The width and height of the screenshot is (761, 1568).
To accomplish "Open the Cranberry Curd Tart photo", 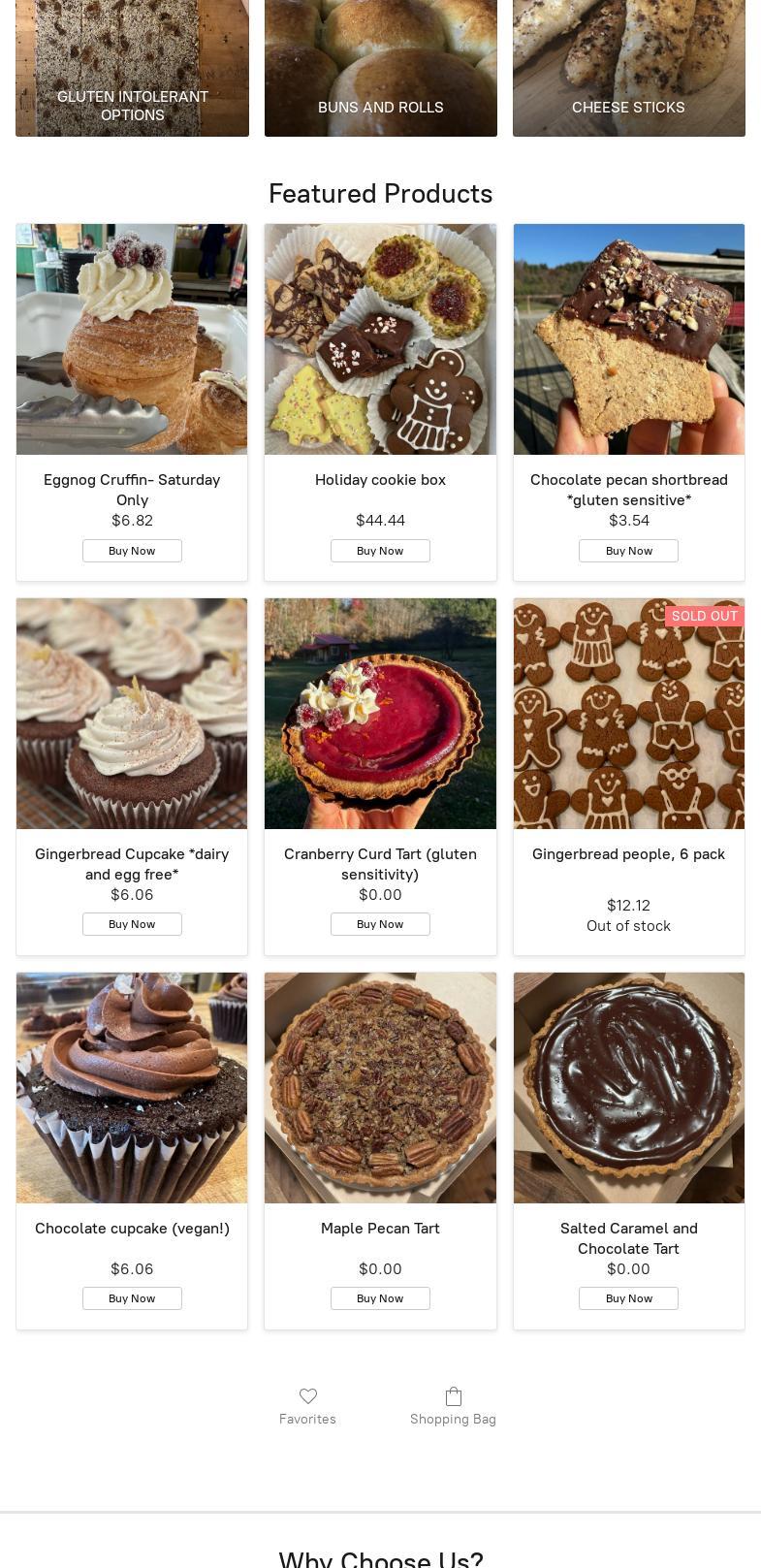I will pos(380,714).
